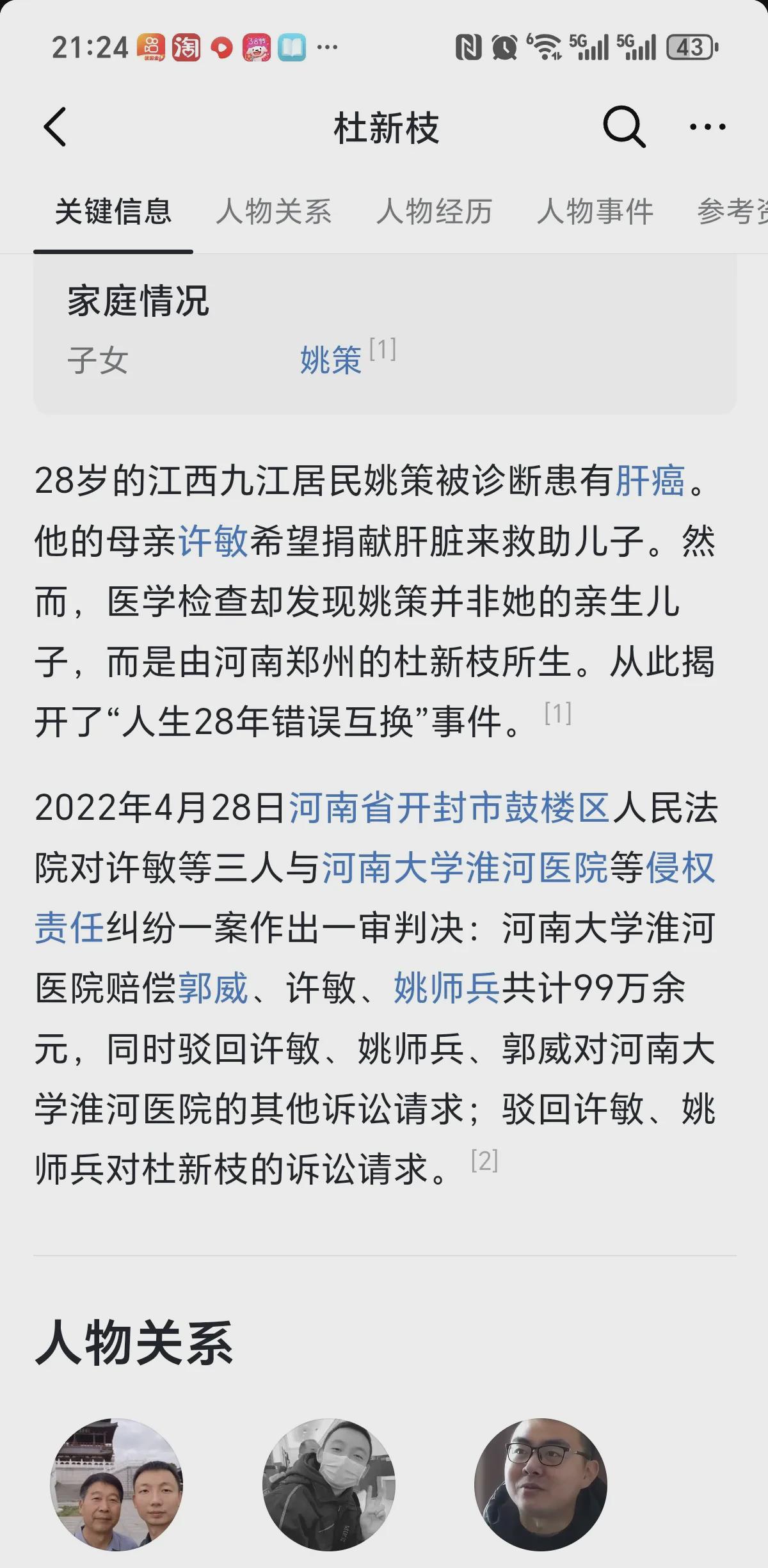Open the three-dot overflow menu
The width and height of the screenshot is (768, 1568).
(x=707, y=127)
